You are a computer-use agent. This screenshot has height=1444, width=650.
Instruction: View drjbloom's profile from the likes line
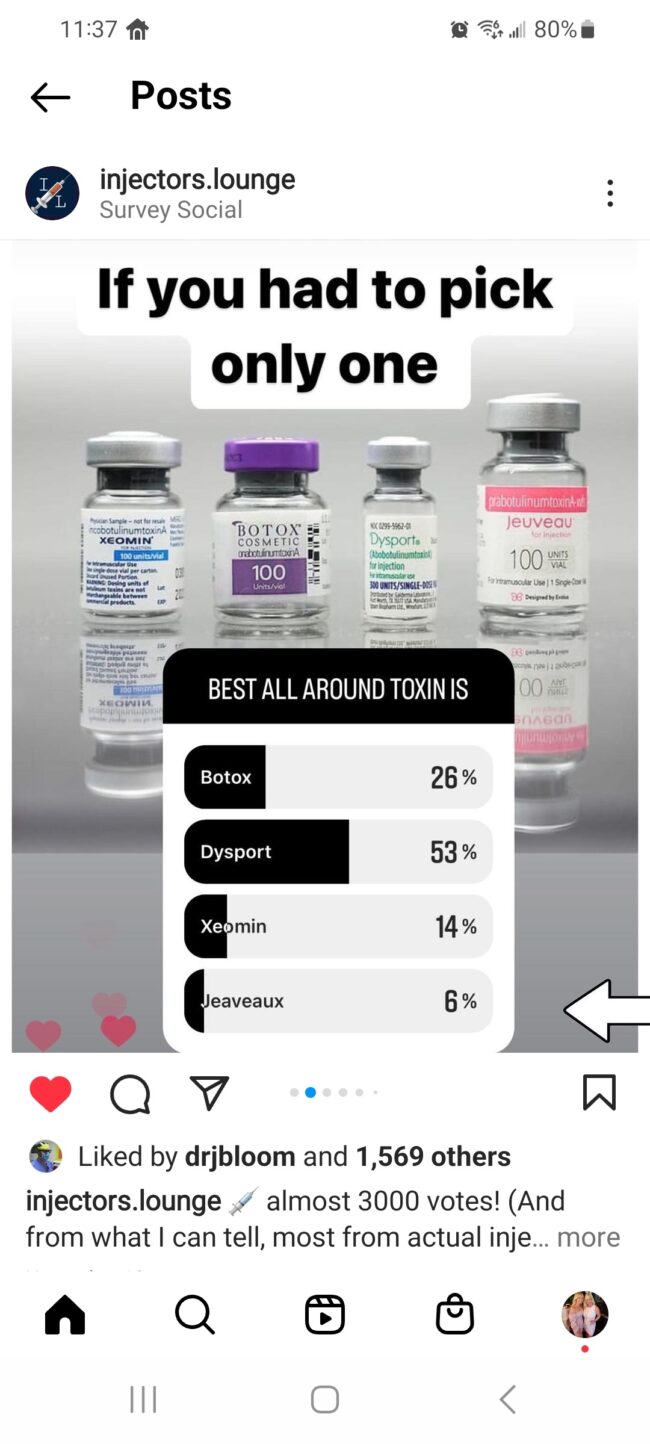(x=240, y=1157)
